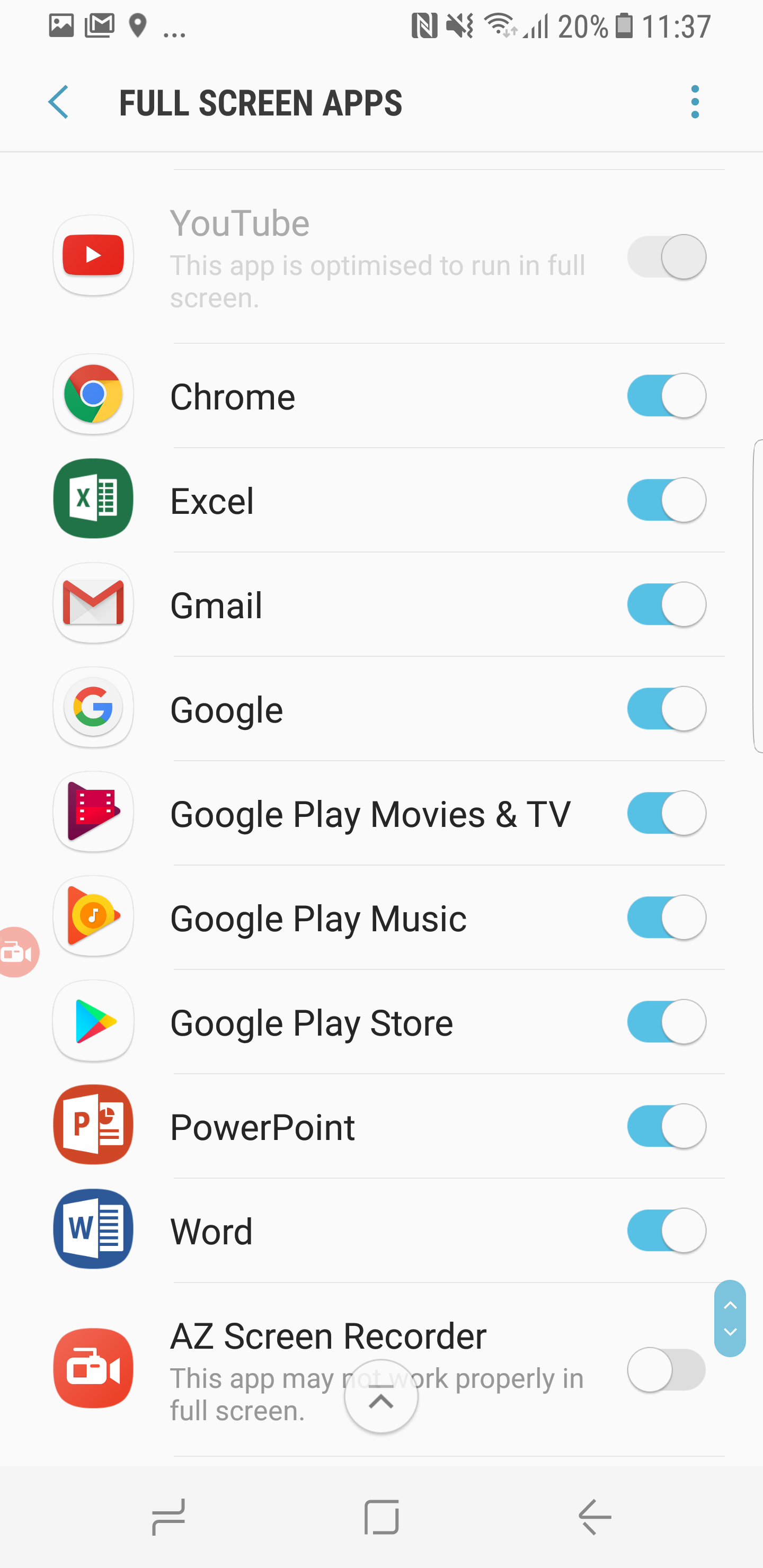Open recent apps from navigation bar
The width and height of the screenshot is (763, 1568).
(x=168, y=1518)
